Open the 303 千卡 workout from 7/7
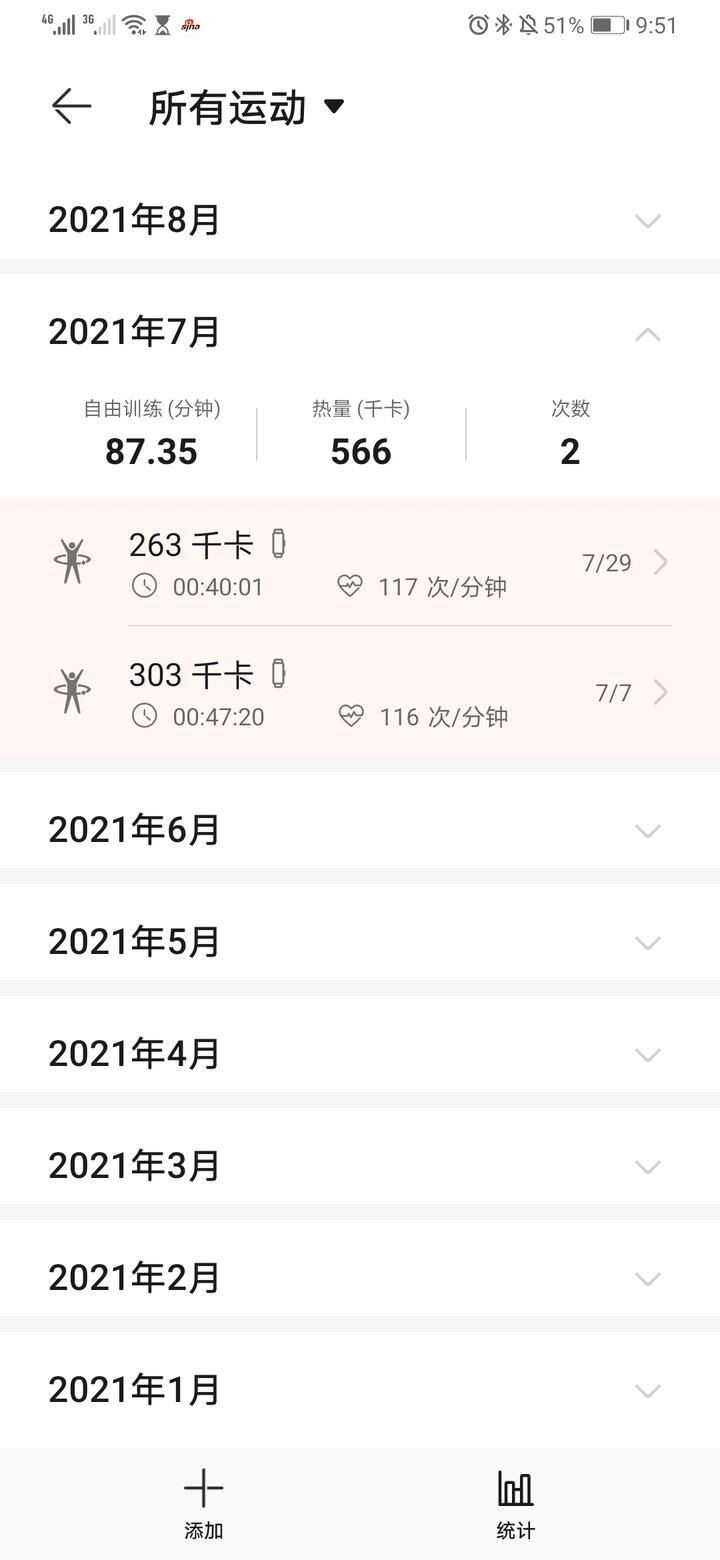Viewport: 720px width, 1560px height. coord(360,693)
